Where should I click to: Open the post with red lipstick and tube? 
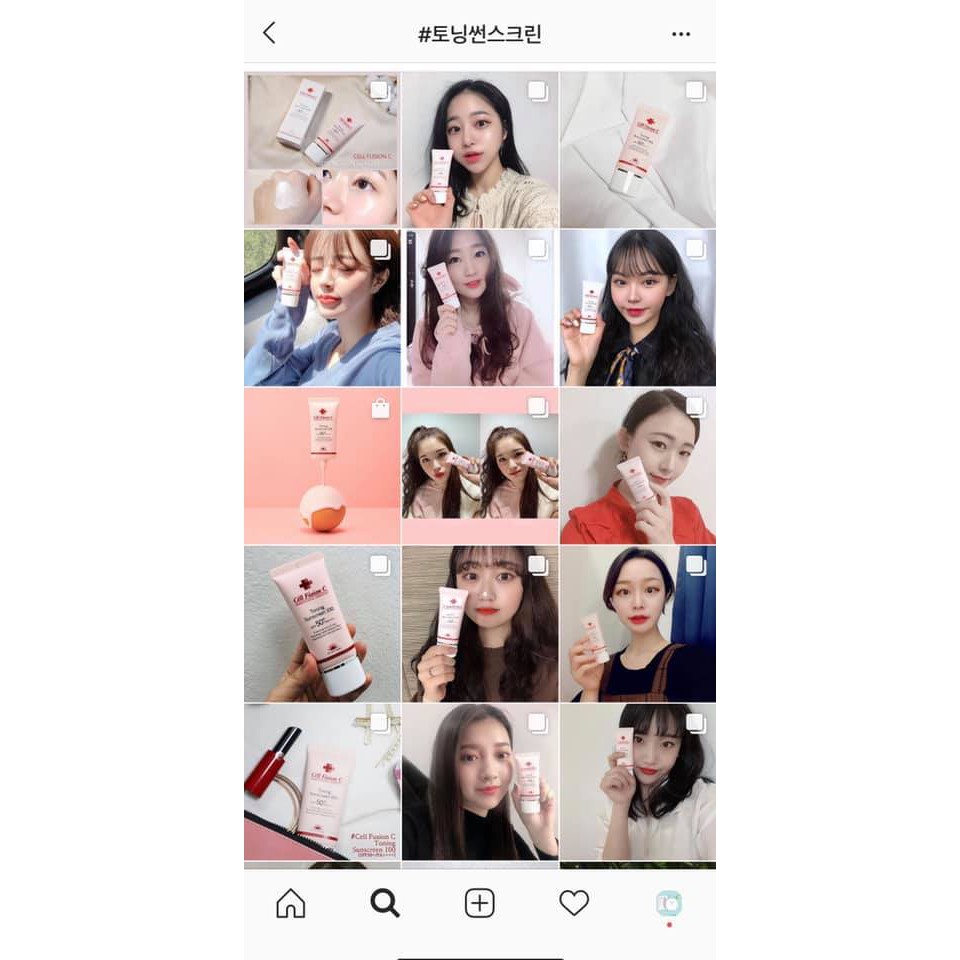(x=321, y=781)
